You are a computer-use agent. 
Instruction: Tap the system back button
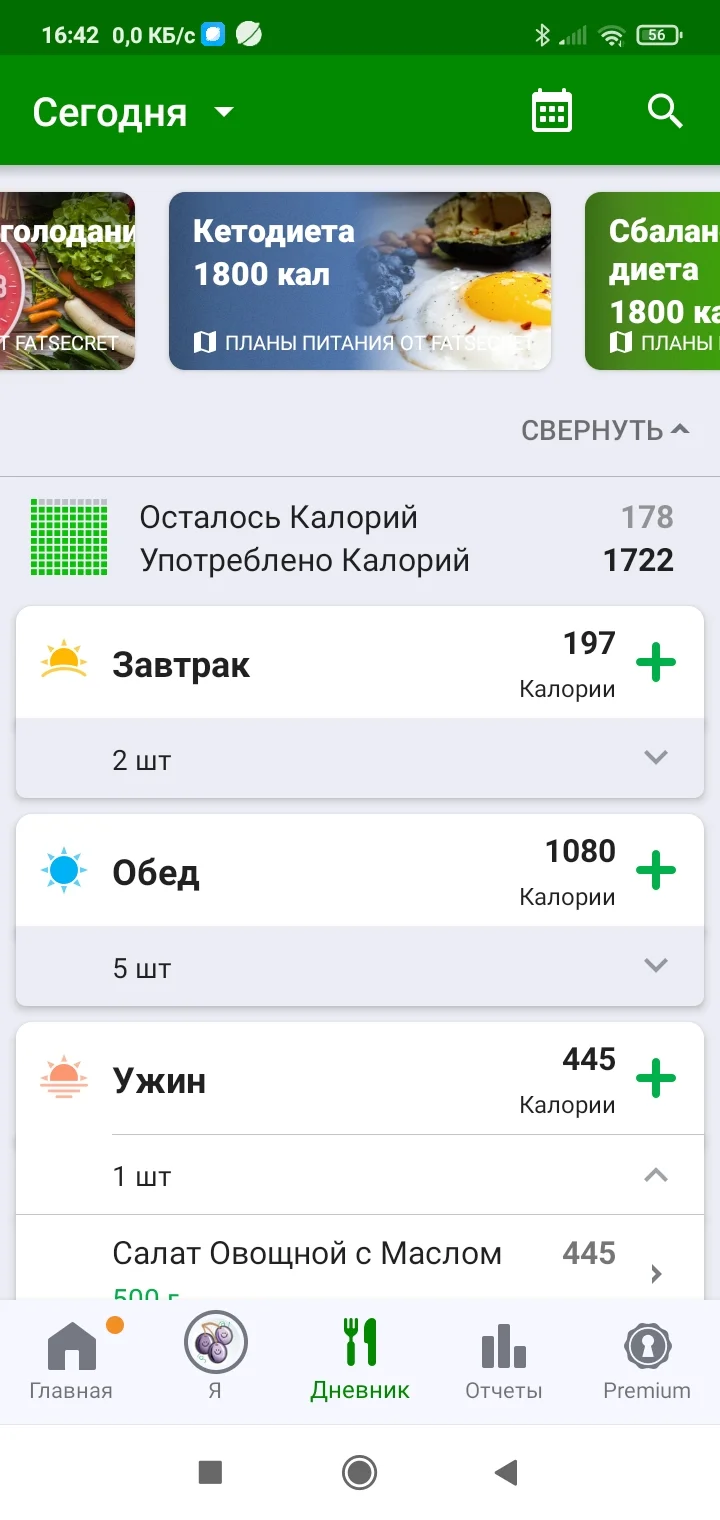pyautogui.click(x=507, y=1472)
